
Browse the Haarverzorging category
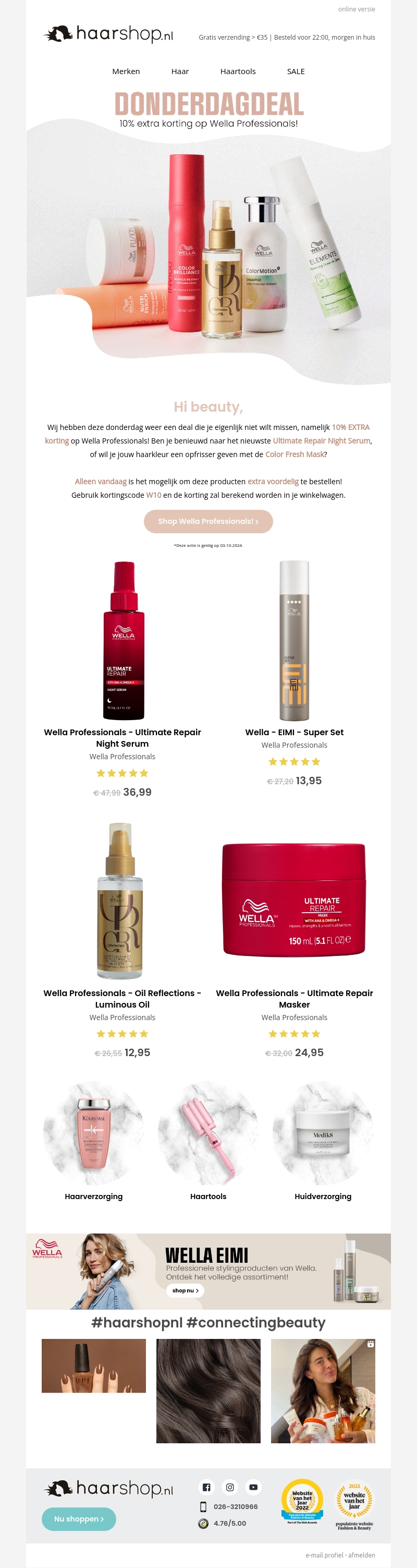(94, 1133)
